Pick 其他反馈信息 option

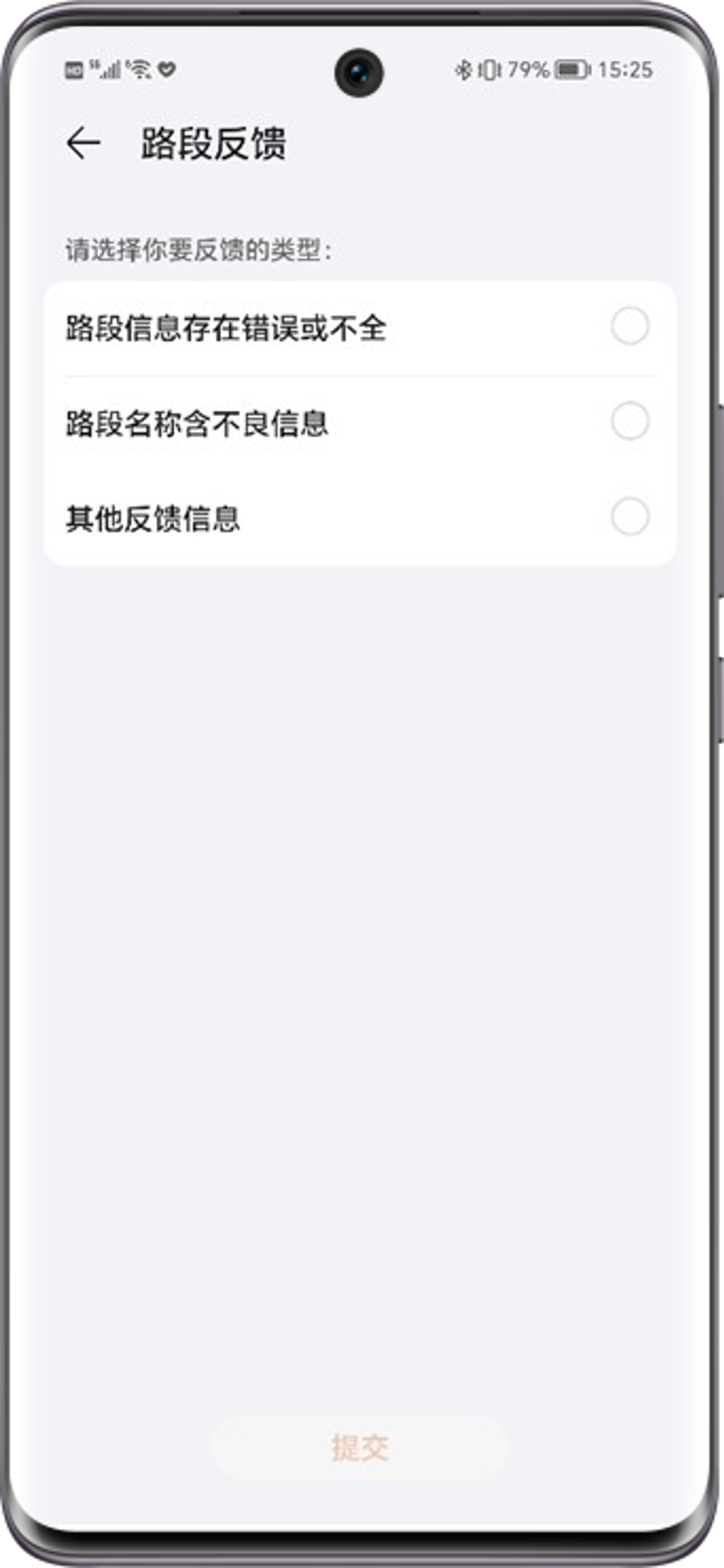click(x=630, y=517)
